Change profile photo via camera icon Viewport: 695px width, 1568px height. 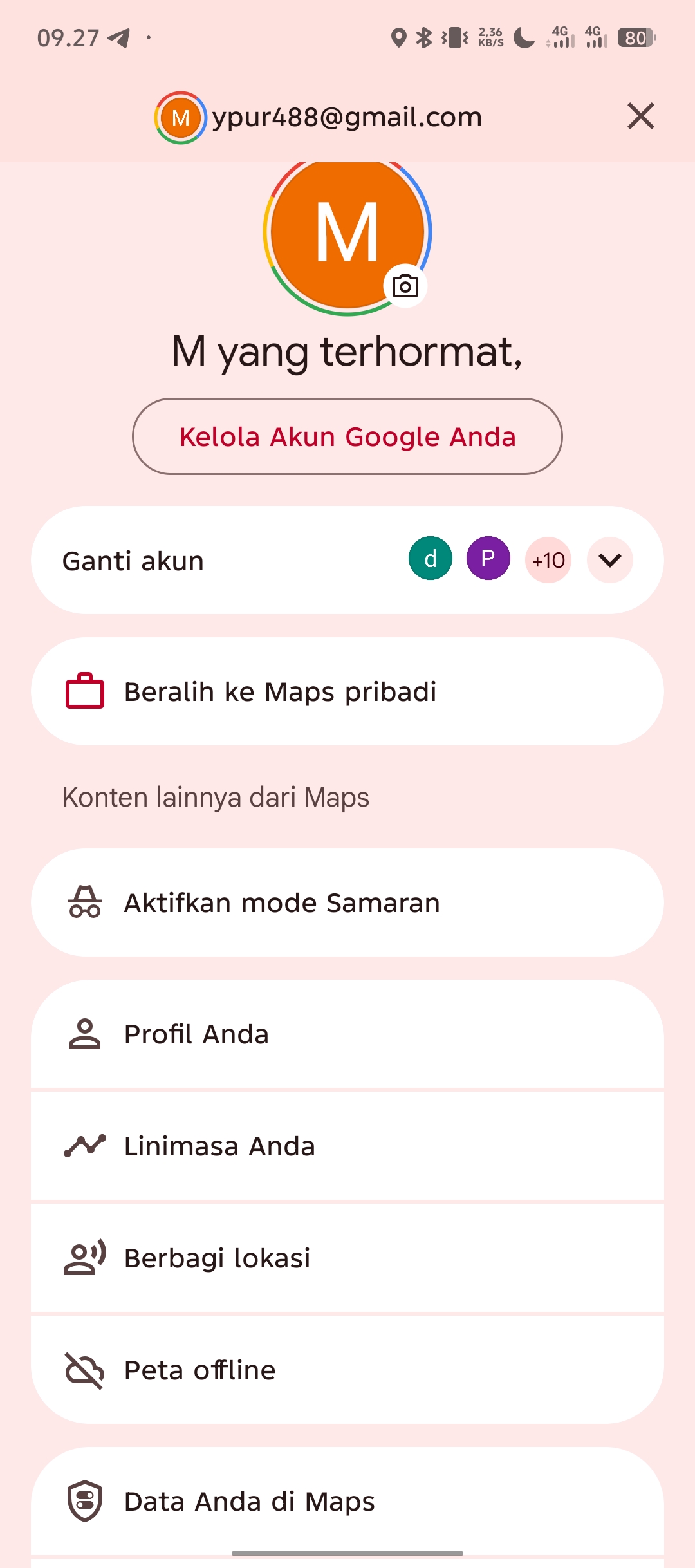click(x=405, y=286)
